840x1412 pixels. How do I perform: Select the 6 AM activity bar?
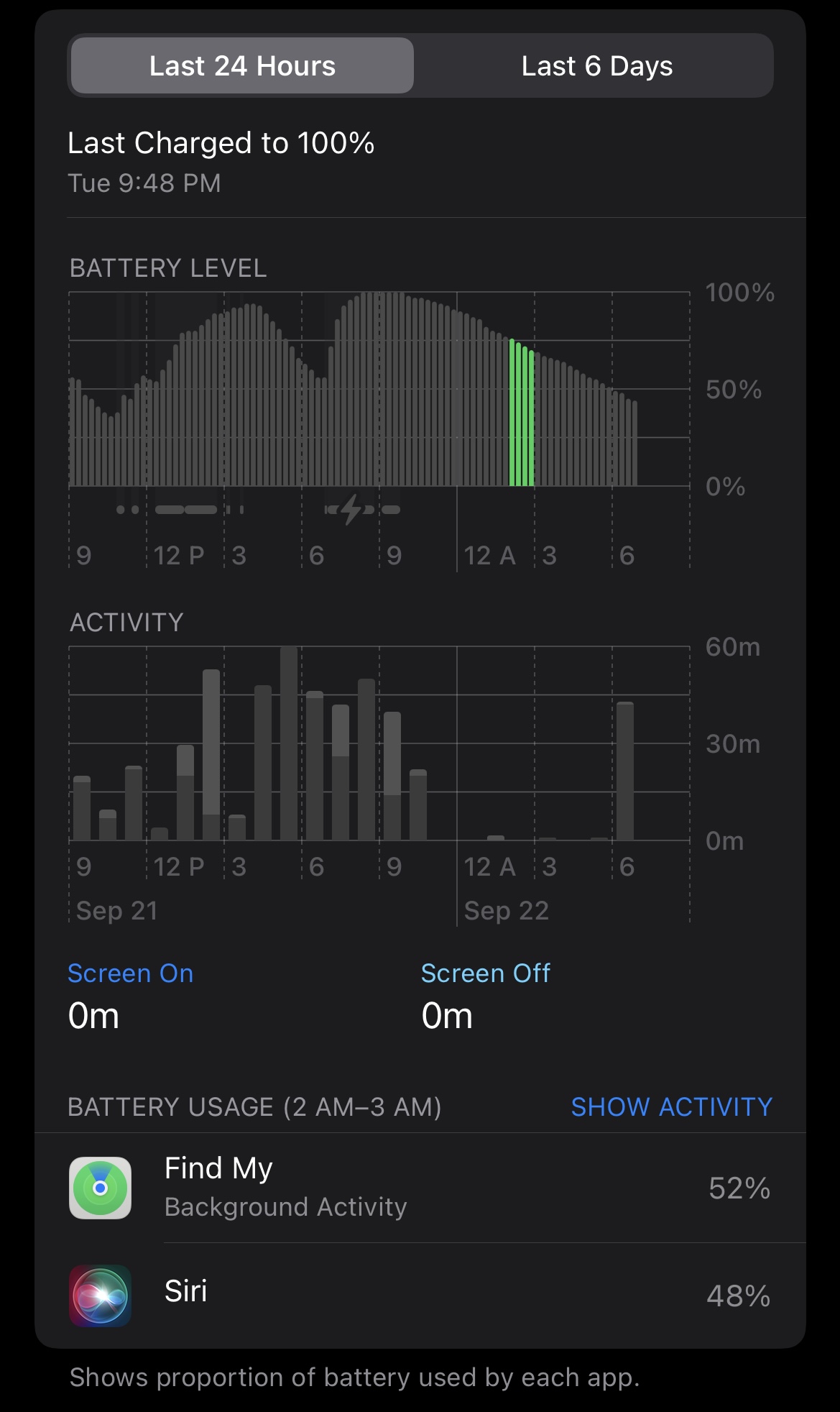pos(625,771)
